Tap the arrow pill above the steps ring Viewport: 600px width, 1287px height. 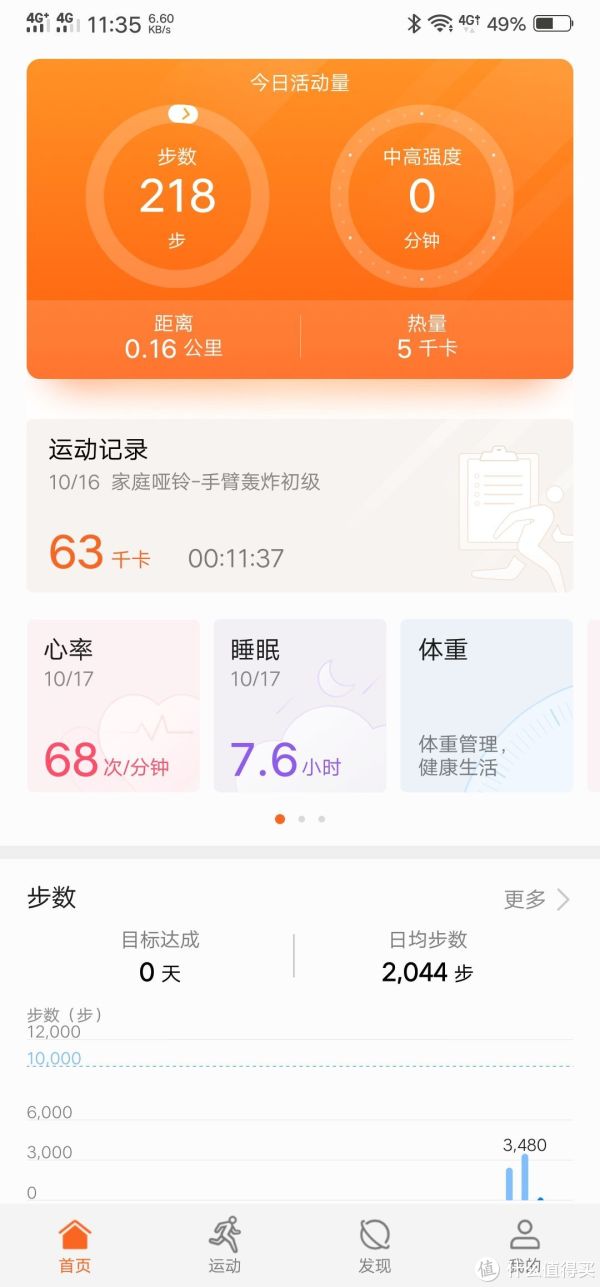pyautogui.click(x=183, y=114)
